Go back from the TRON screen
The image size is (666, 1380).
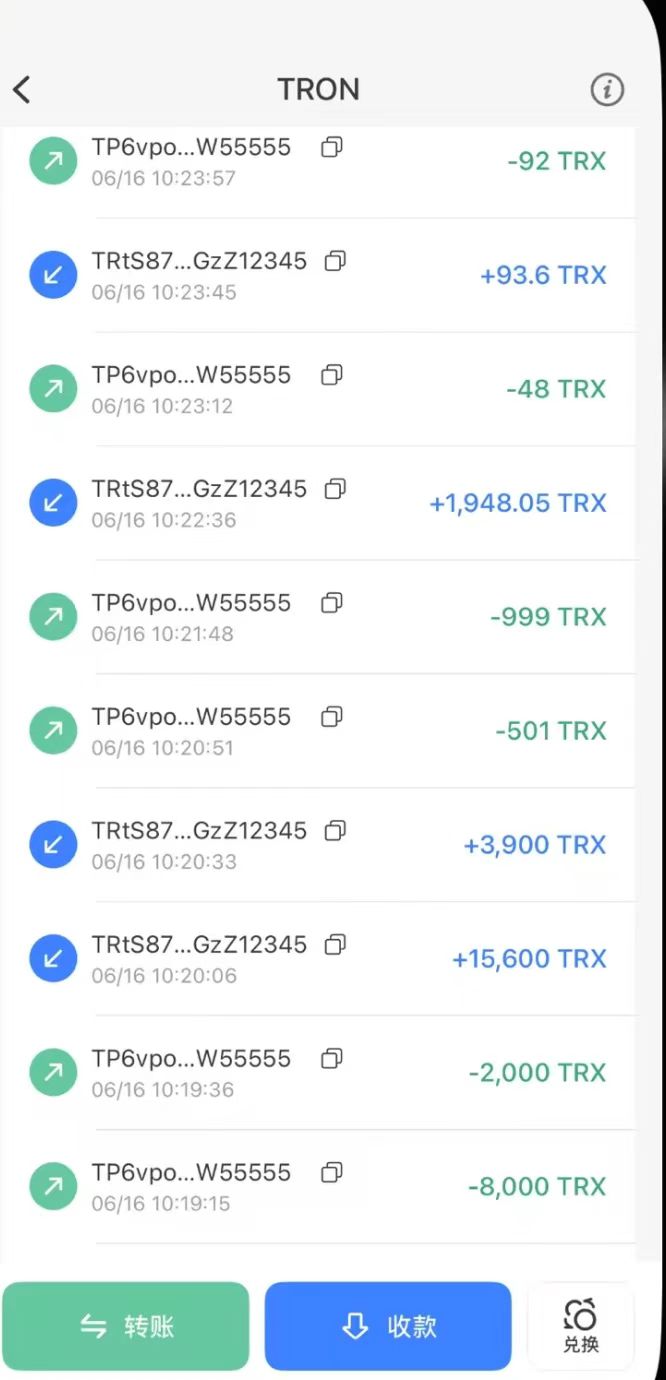point(22,90)
